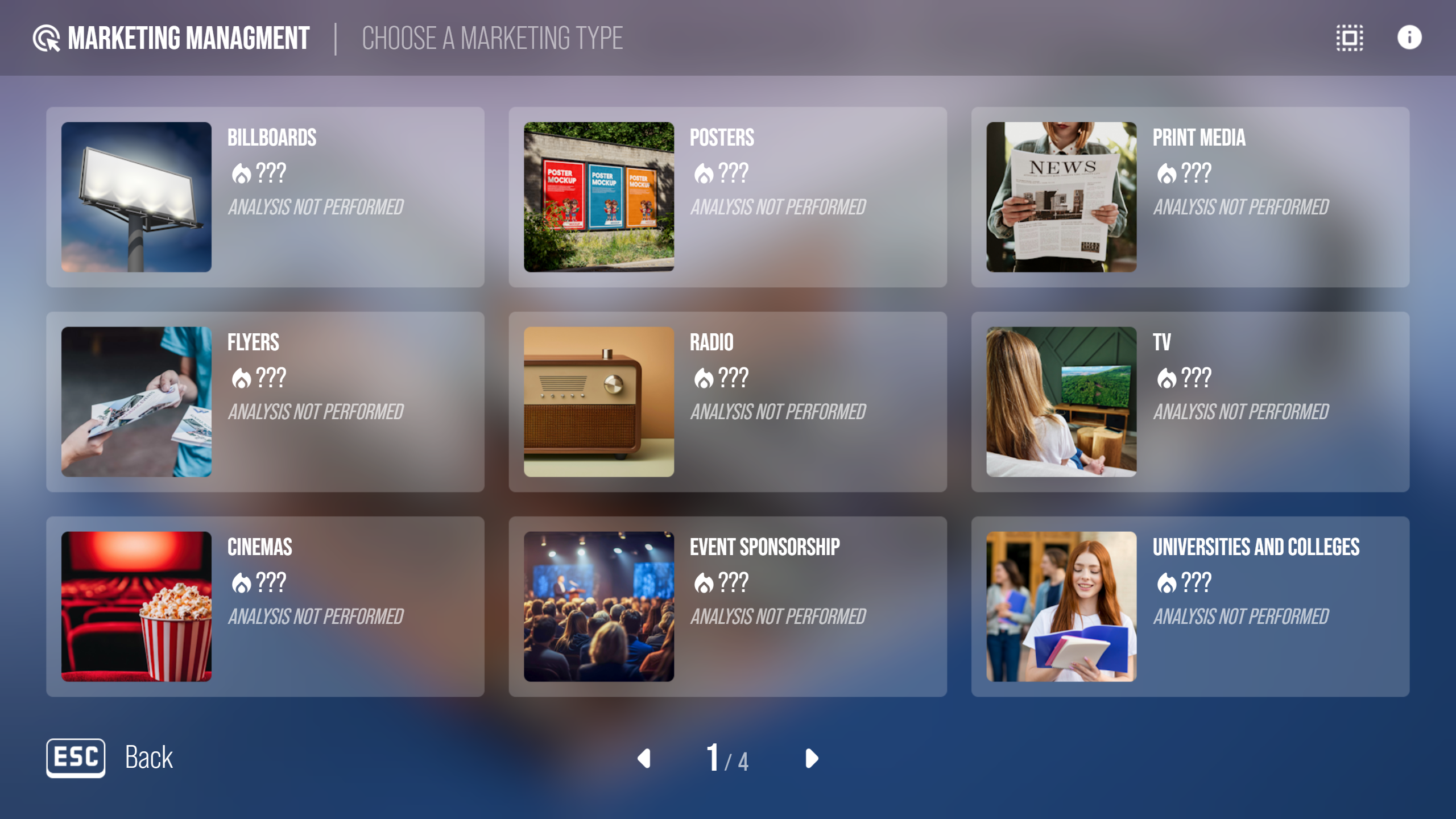Go to the next page arrow
This screenshot has height=819, width=1456.
click(x=812, y=758)
